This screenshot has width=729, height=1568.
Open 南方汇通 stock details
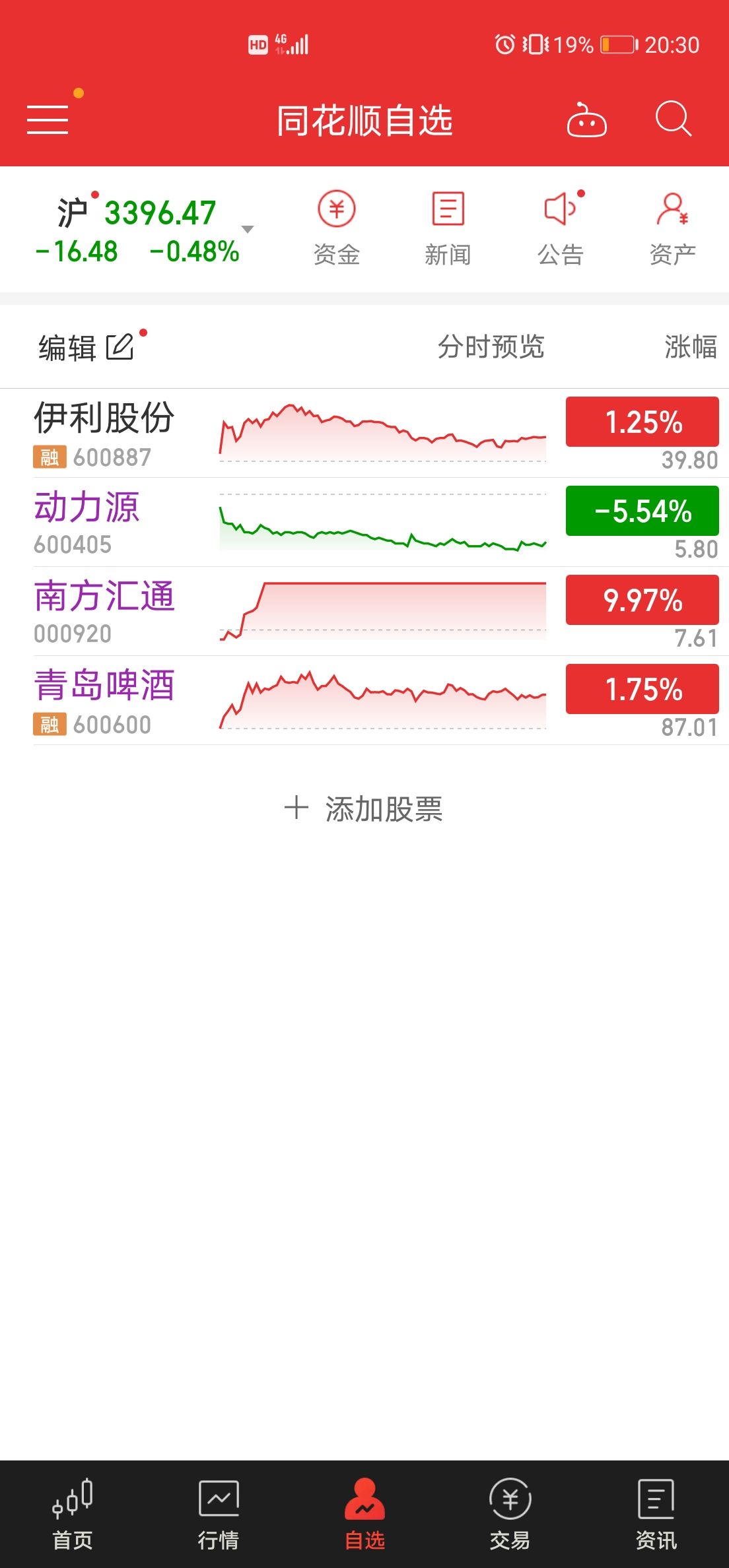(x=104, y=610)
